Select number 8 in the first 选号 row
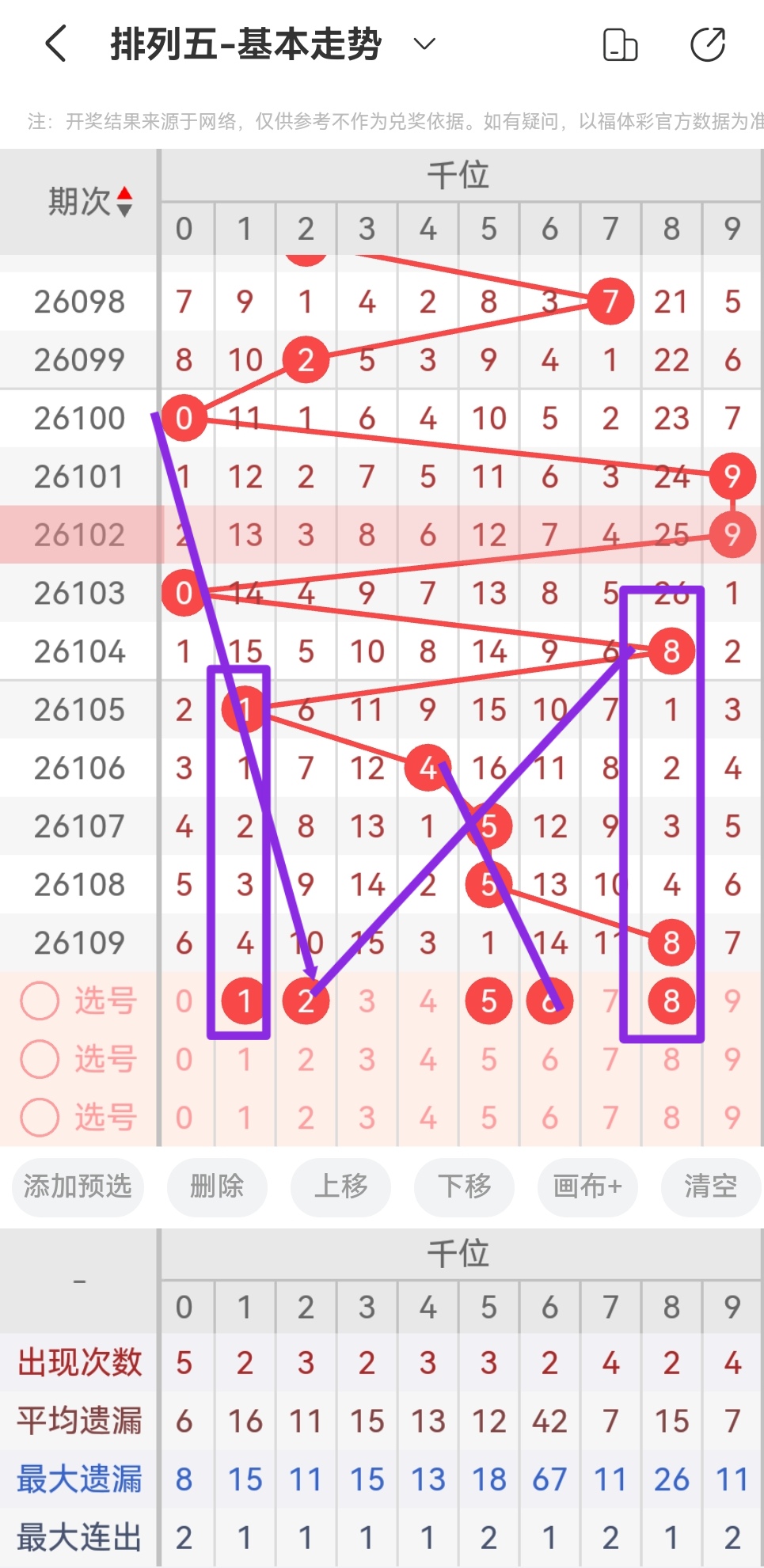Viewport: 764px width, 1568px height. (x=671, y=1000)
